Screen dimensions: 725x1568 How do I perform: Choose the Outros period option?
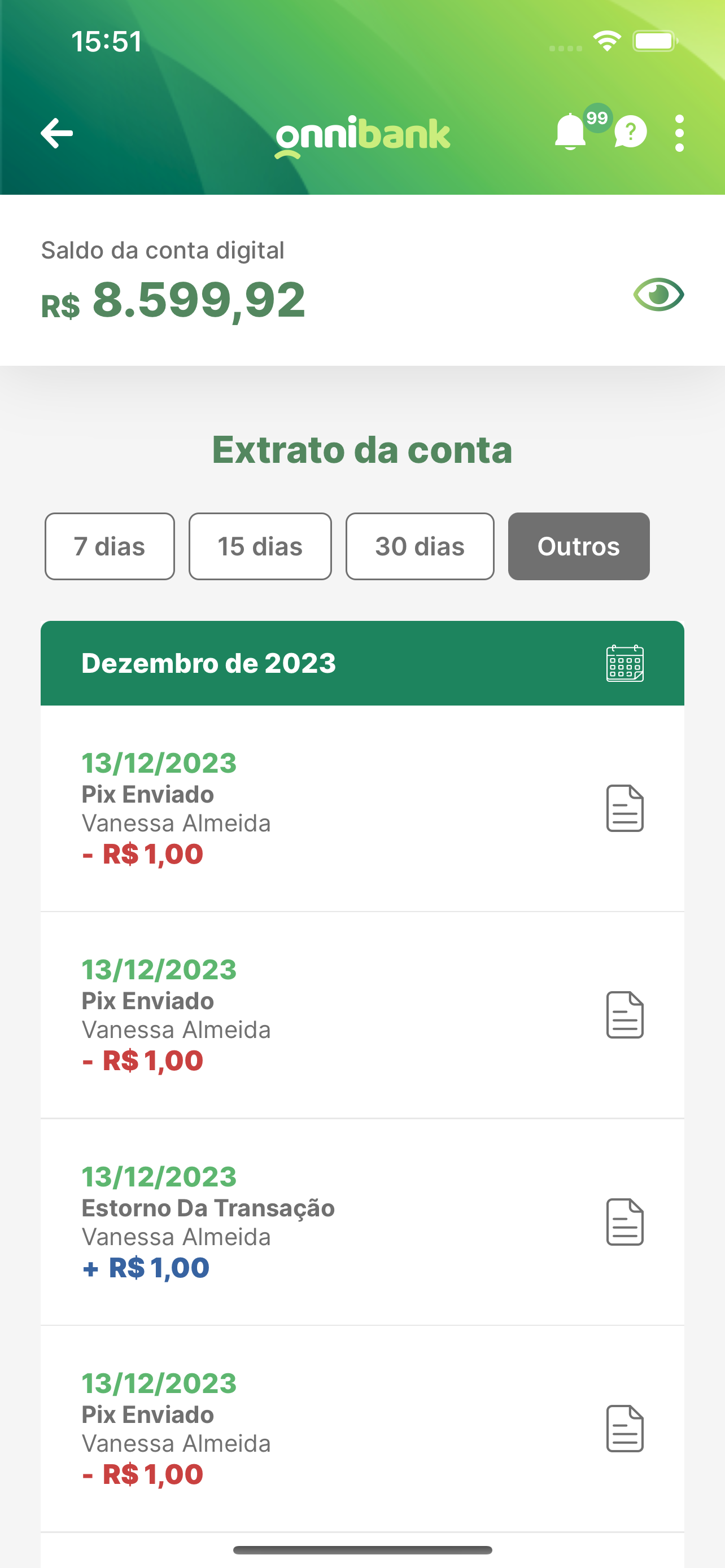point(578,546)
